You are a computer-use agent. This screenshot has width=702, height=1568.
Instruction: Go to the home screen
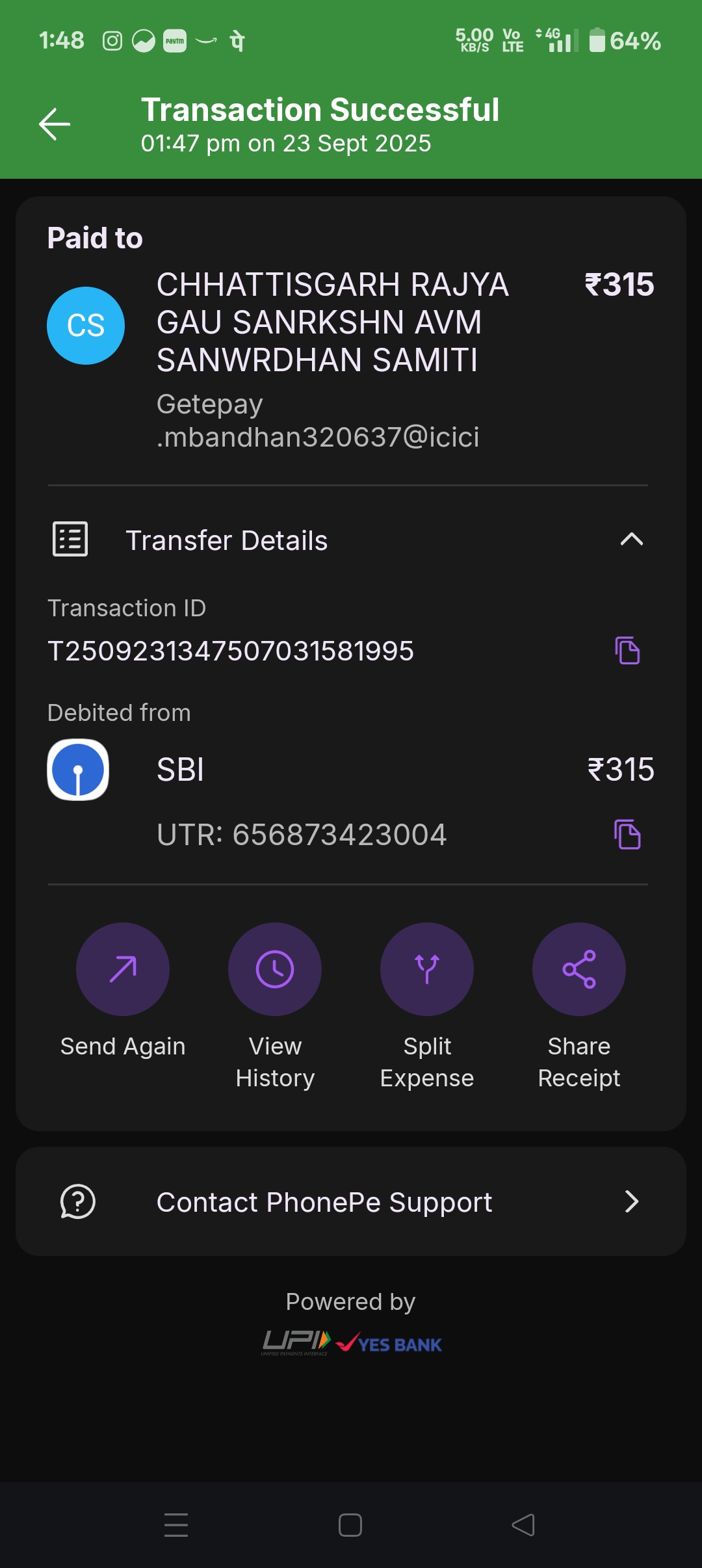tap(350, 1525)
